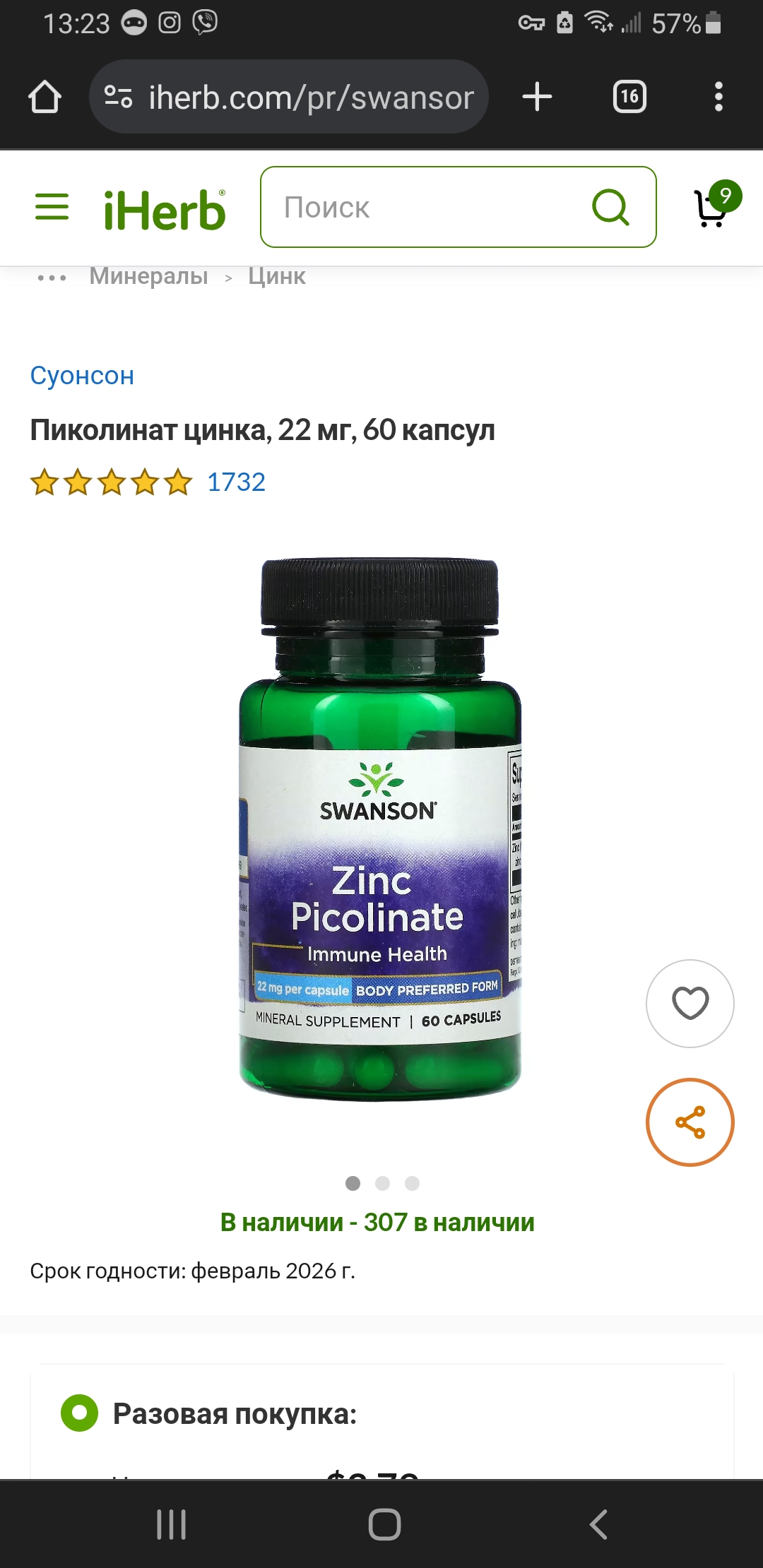Image resolution: width=763 pixels, height=1568 pixels.
Task: Open a new browser tab
Action: pos(537,97)
